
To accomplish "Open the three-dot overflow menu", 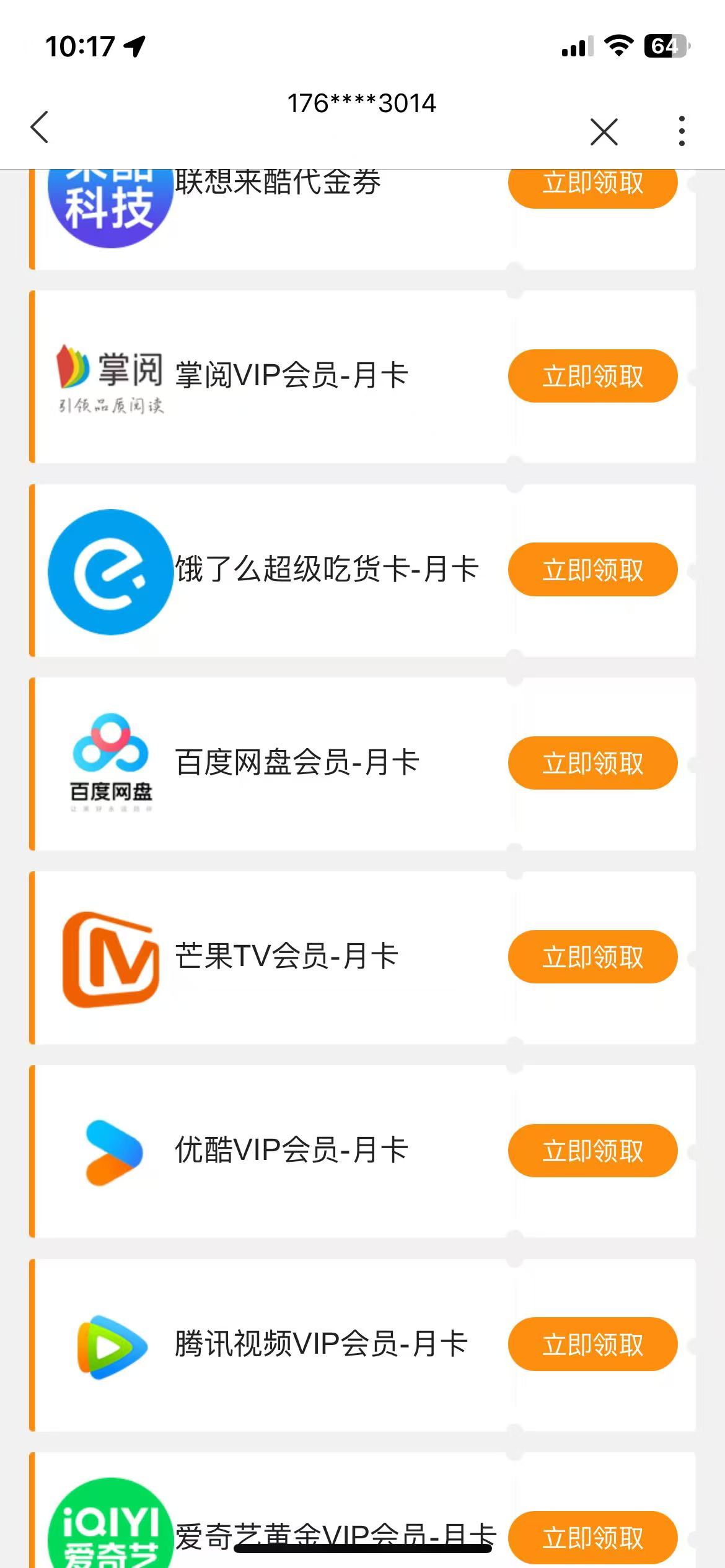I will 682,131.
